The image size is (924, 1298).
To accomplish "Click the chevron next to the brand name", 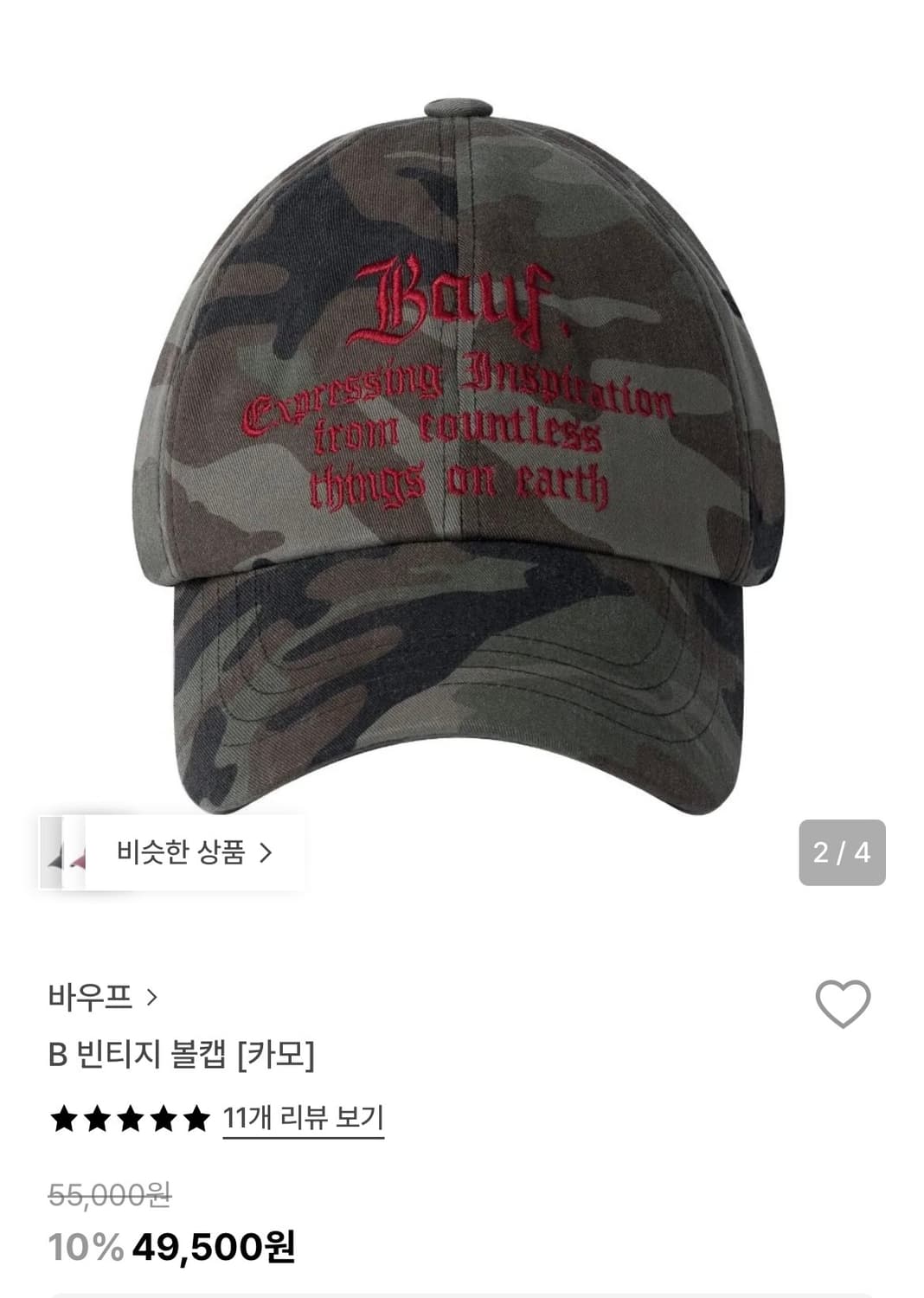I will 151,998.
